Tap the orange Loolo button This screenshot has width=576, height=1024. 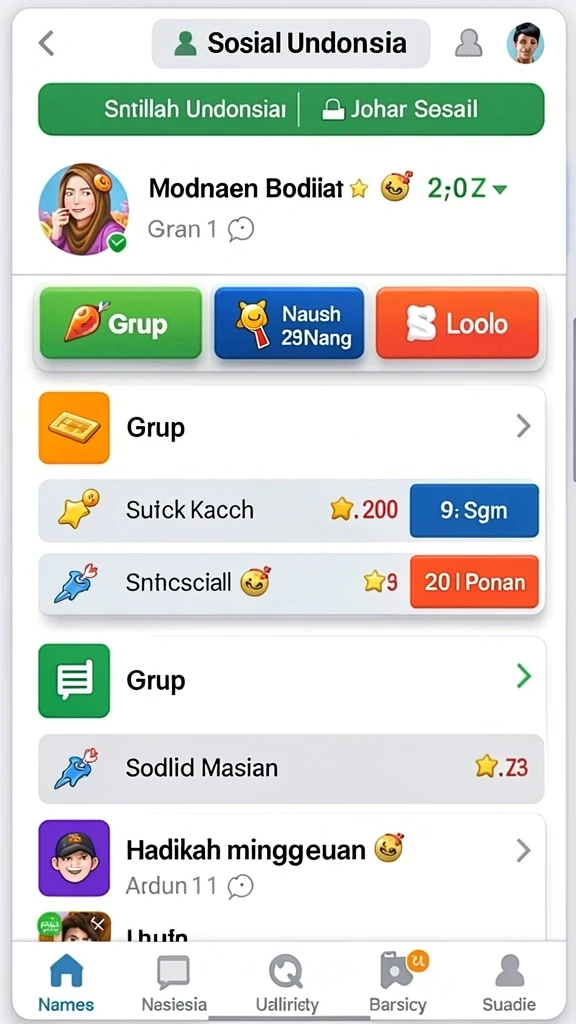(x=457, y=323)
